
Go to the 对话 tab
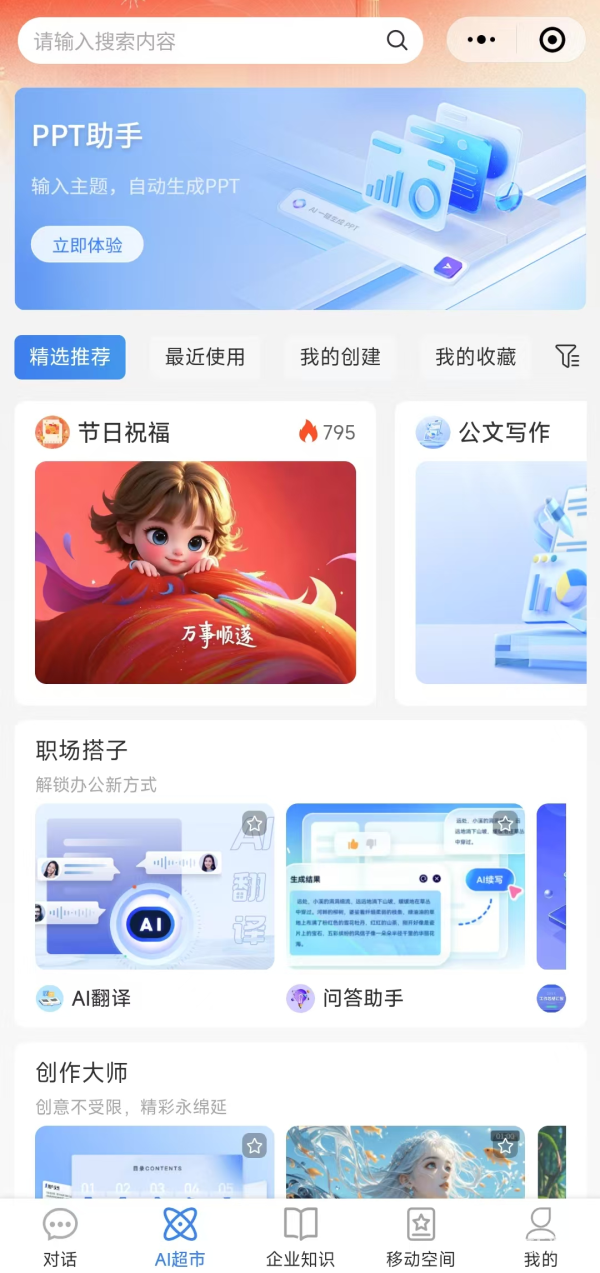click(x=60, y=1238)
